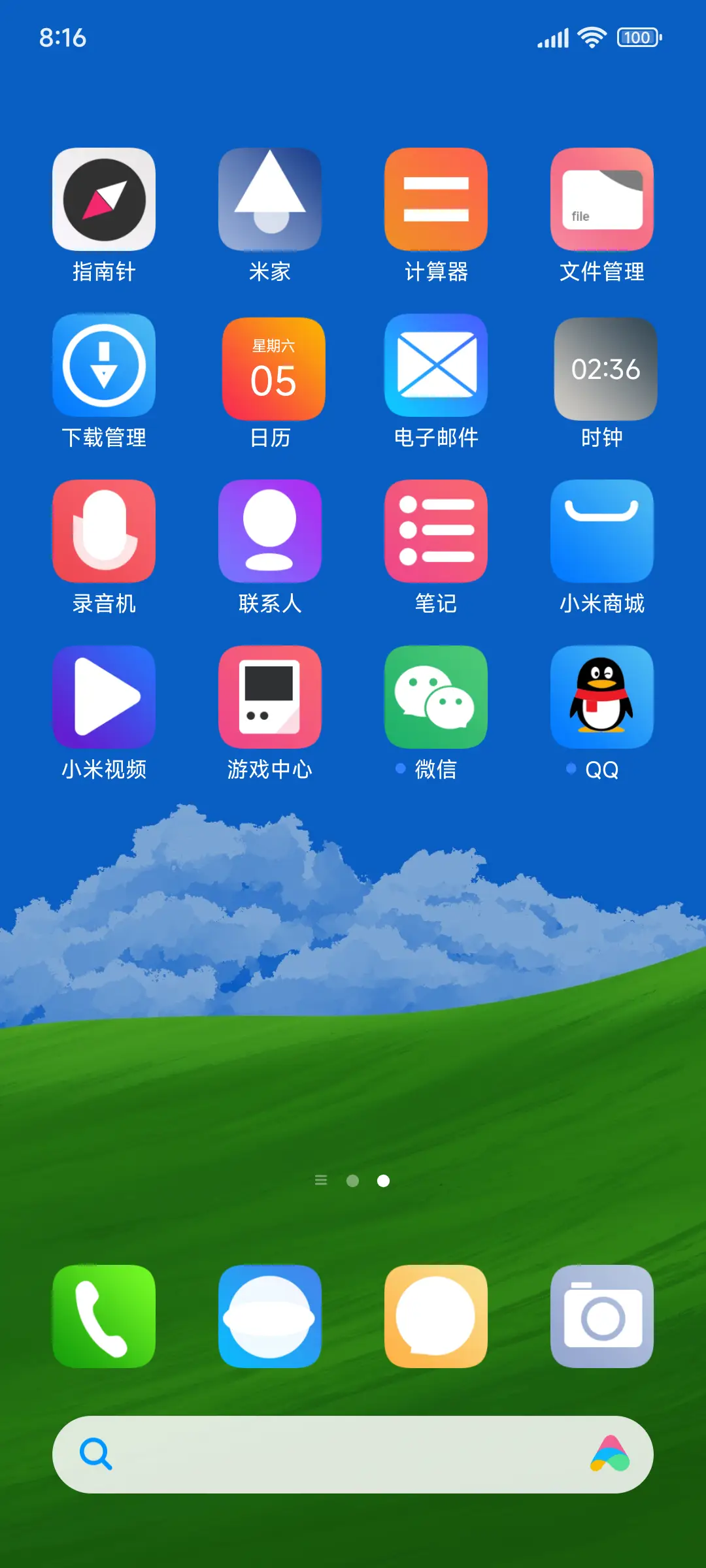
Task: Launch the 电子邮件 email app
Action: [x=436, y=366]
